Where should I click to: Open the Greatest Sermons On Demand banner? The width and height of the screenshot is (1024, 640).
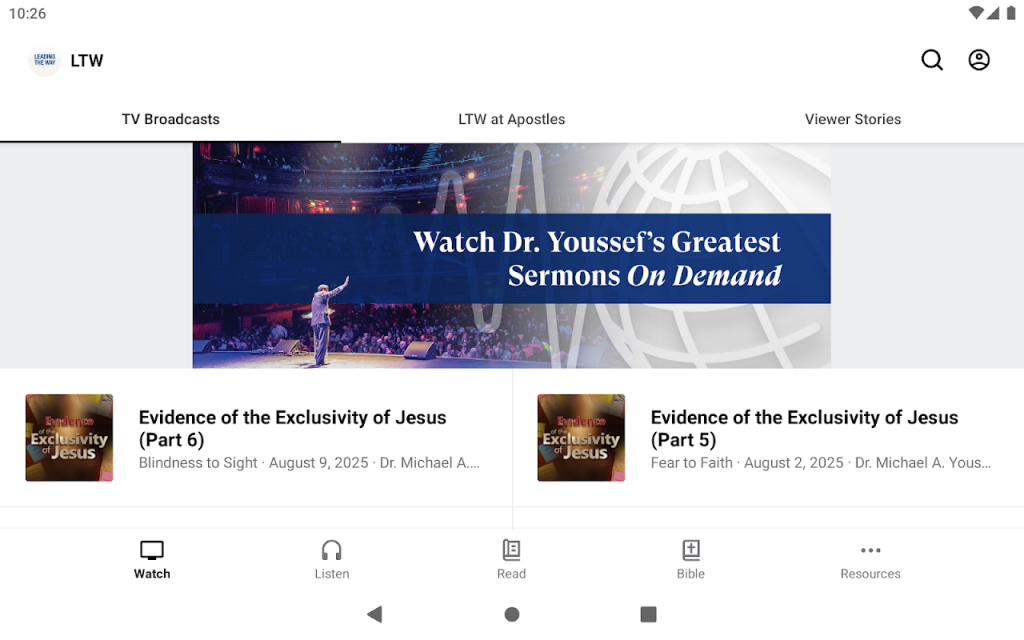[x=511, y=256]
